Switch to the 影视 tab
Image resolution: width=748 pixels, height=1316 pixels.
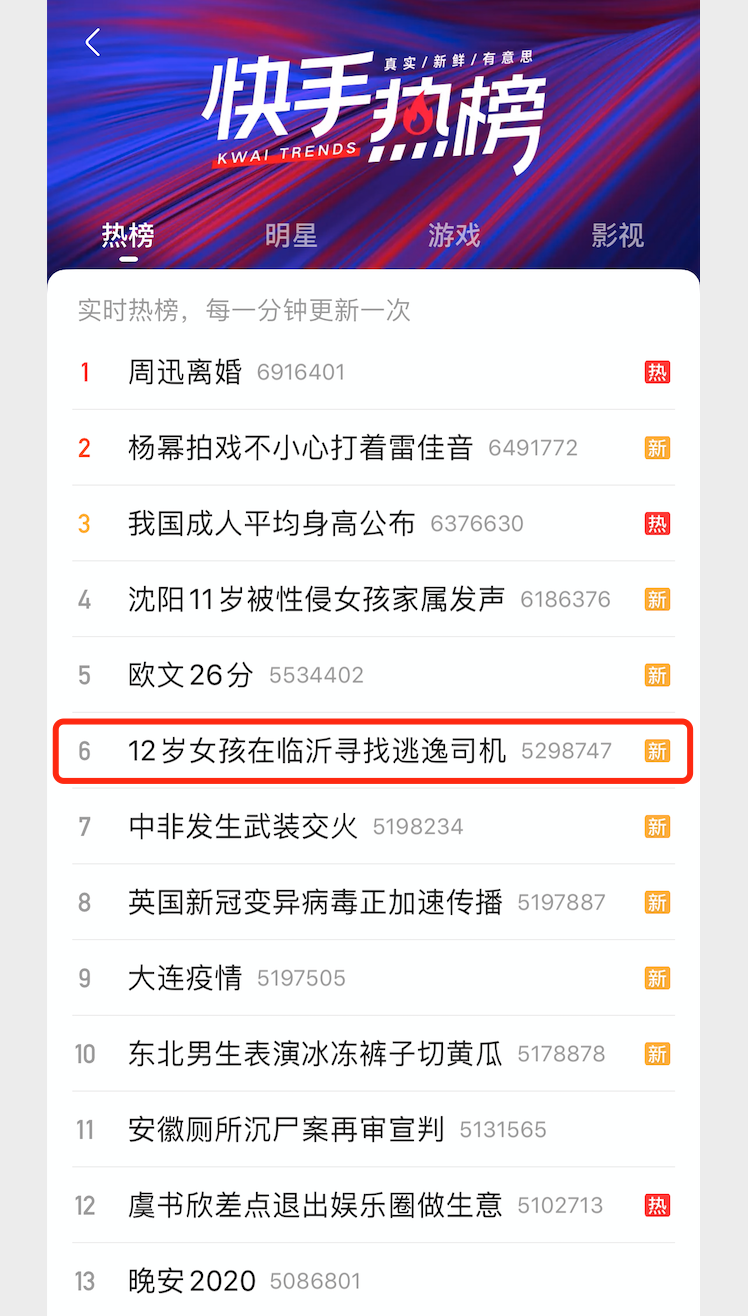pyautogui.click(x=617, y=235)
